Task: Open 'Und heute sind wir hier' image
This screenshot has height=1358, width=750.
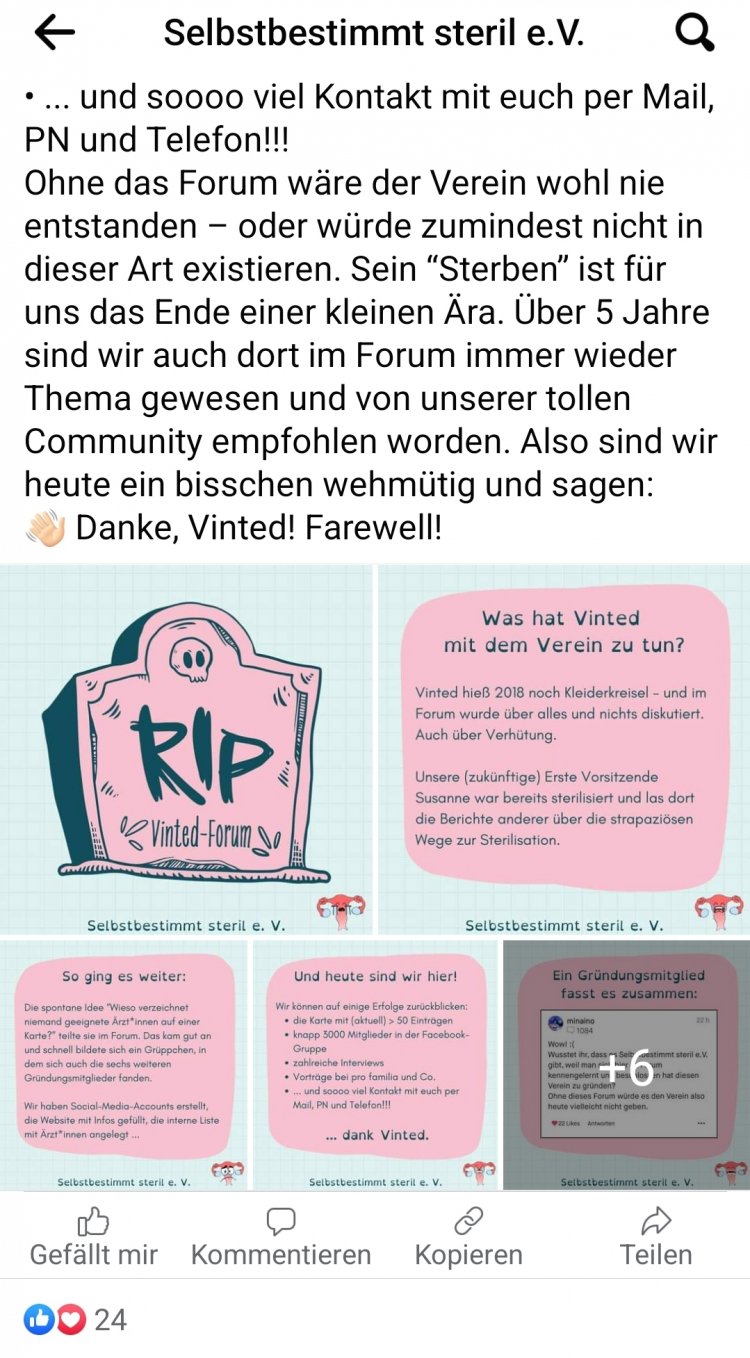Action: 375,1064
